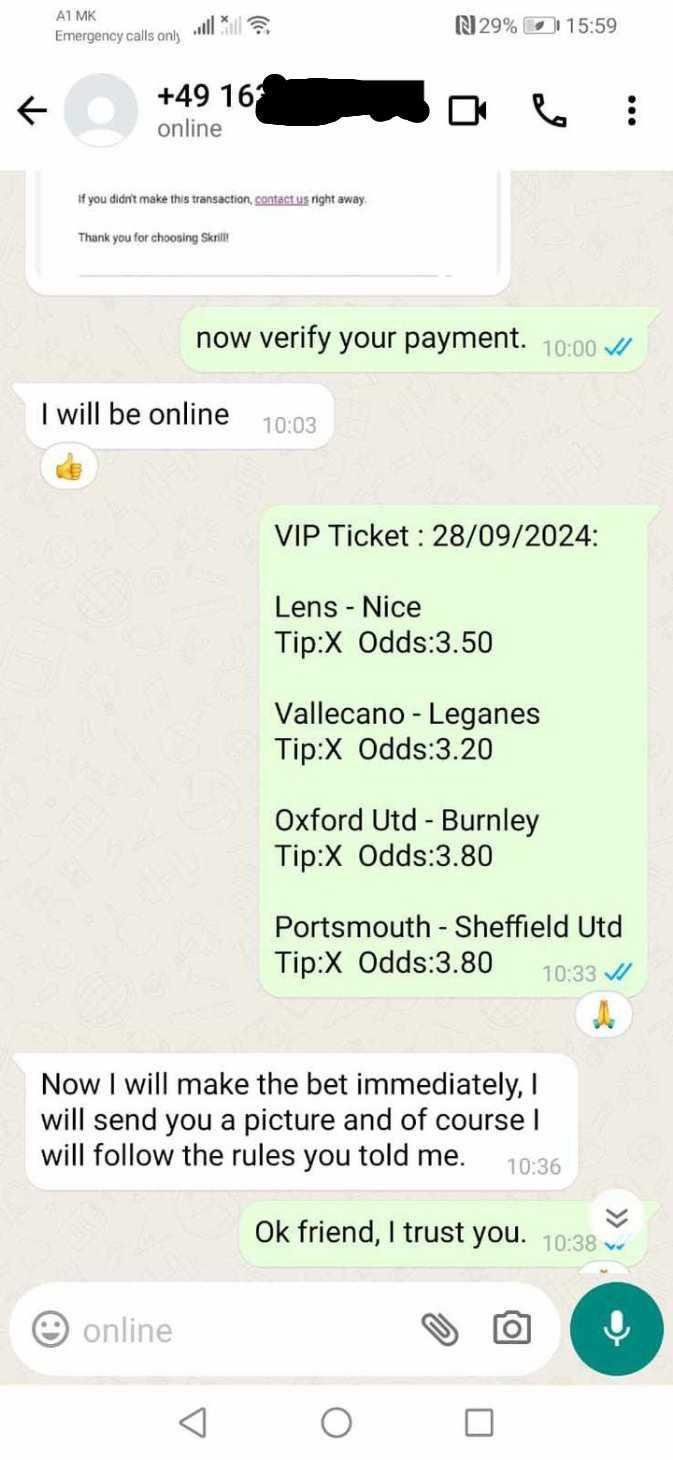
Task: Start a voice call
Action: point(549,111)
